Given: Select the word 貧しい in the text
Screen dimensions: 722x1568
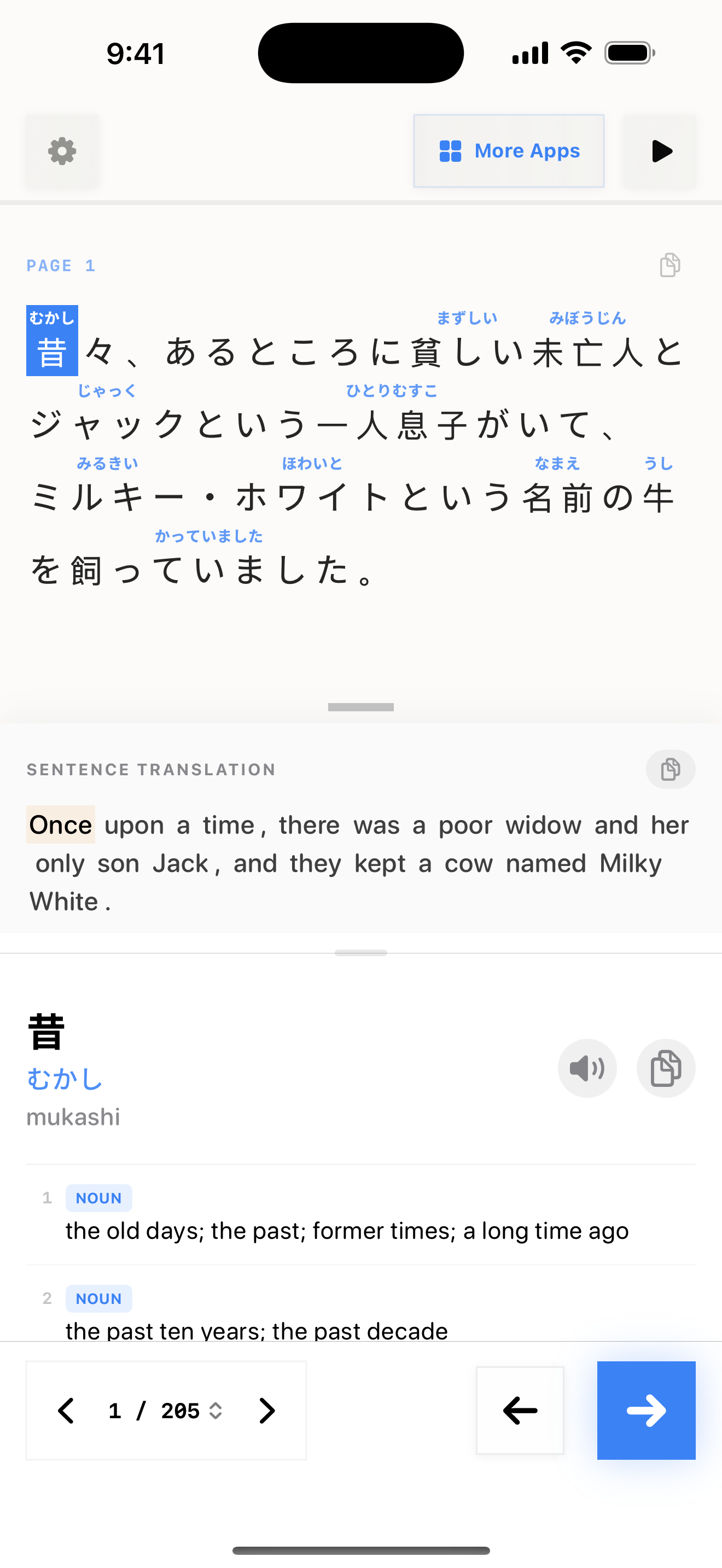Looking at the screenshot, I should pyautogui.click(x=468, y=352).
